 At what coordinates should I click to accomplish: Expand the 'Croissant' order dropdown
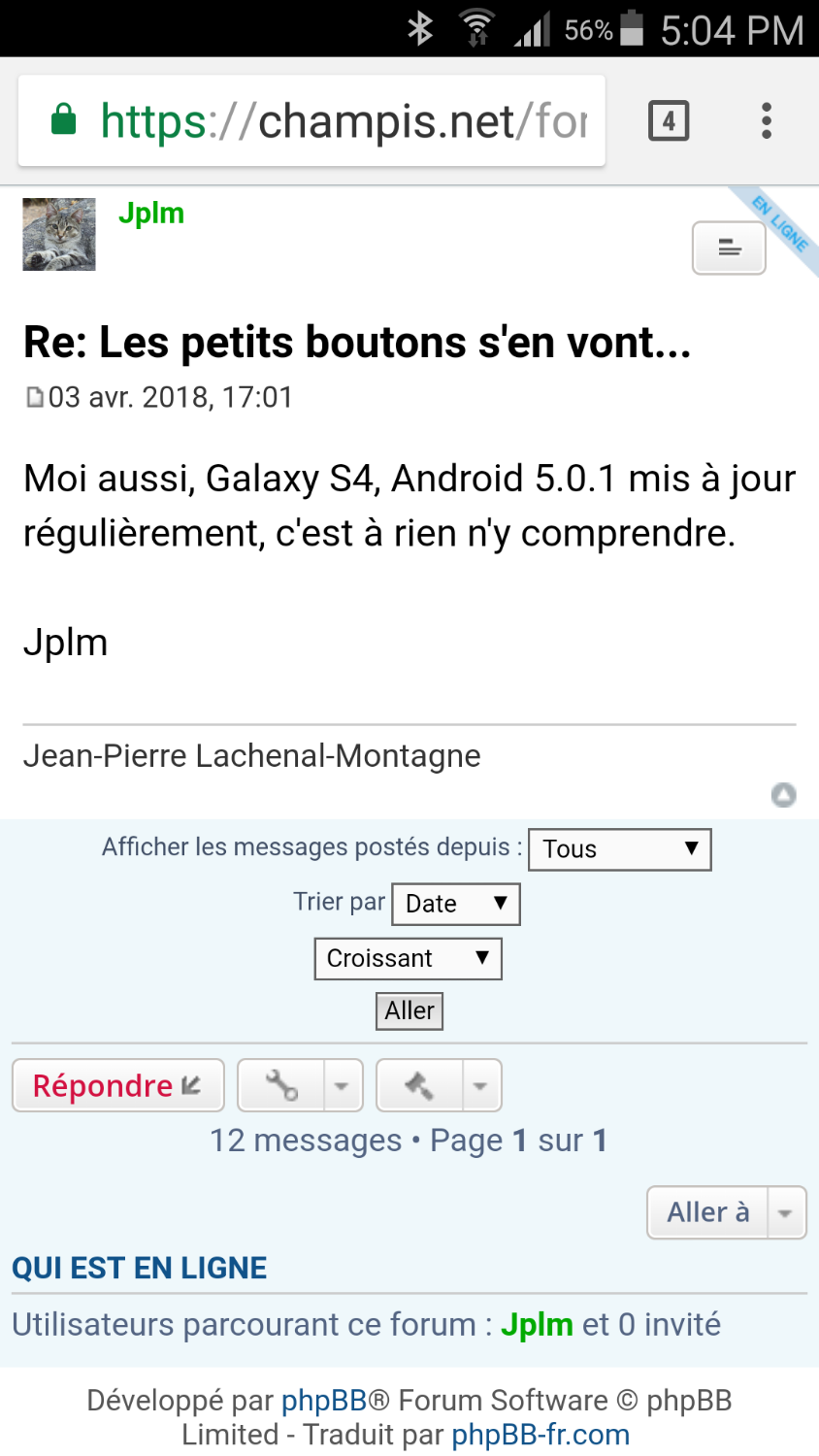[x=408, y=959]
